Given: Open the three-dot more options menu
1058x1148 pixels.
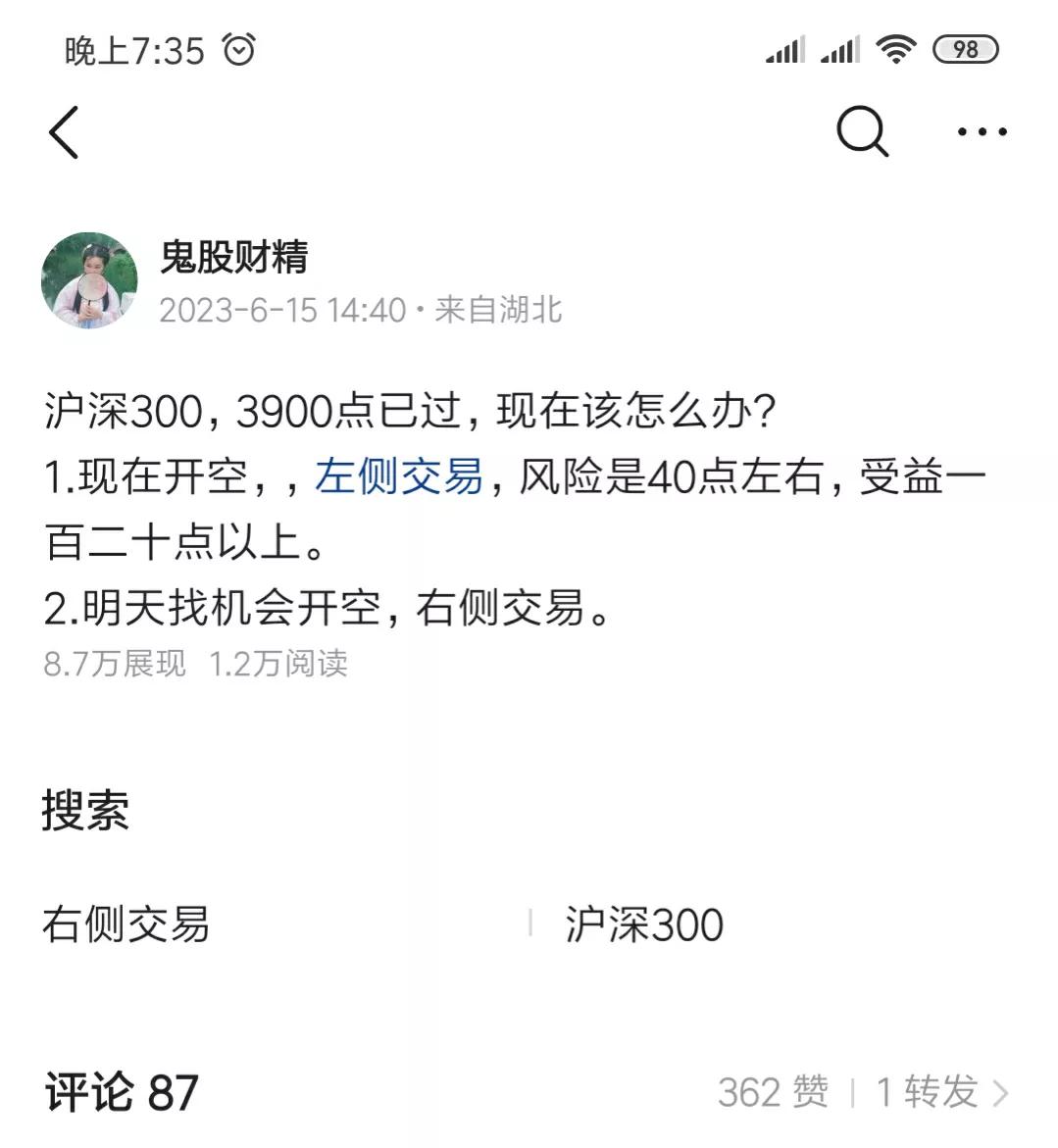Looking at the screenshot, I should pos(982,131).
